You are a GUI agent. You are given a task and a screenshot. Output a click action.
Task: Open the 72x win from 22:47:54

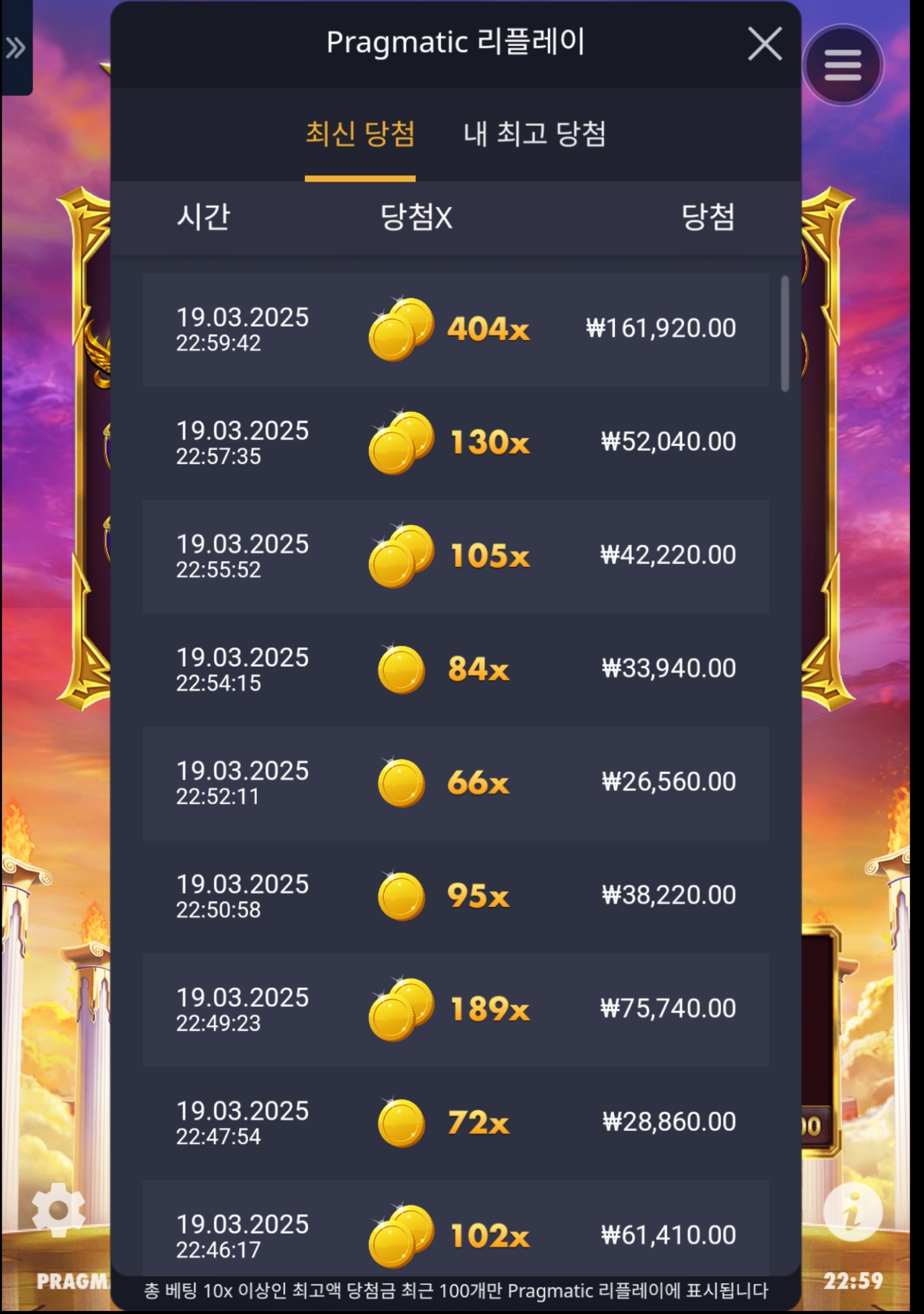point(455,1123)
